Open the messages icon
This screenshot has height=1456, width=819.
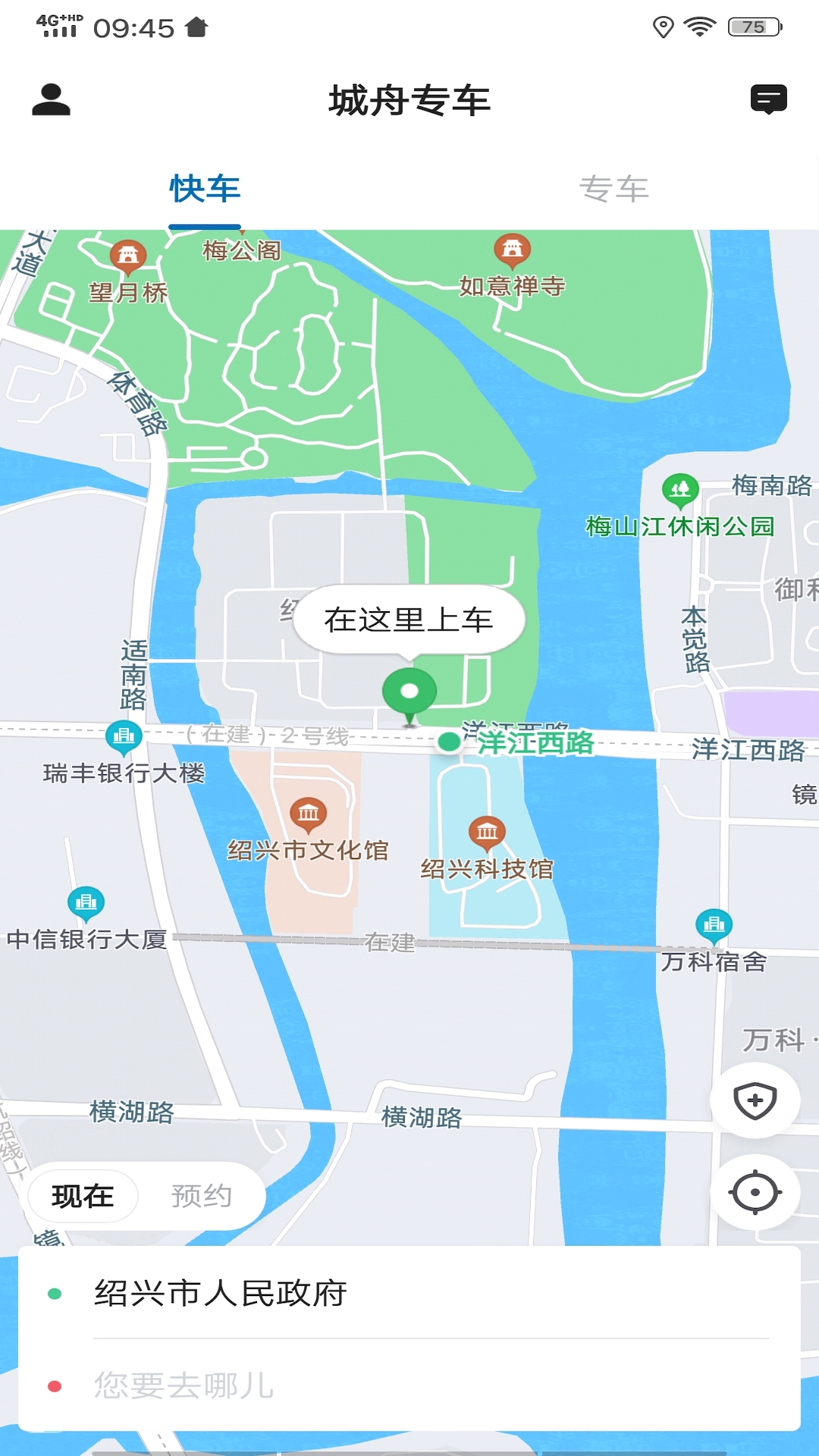coord(768,100)
